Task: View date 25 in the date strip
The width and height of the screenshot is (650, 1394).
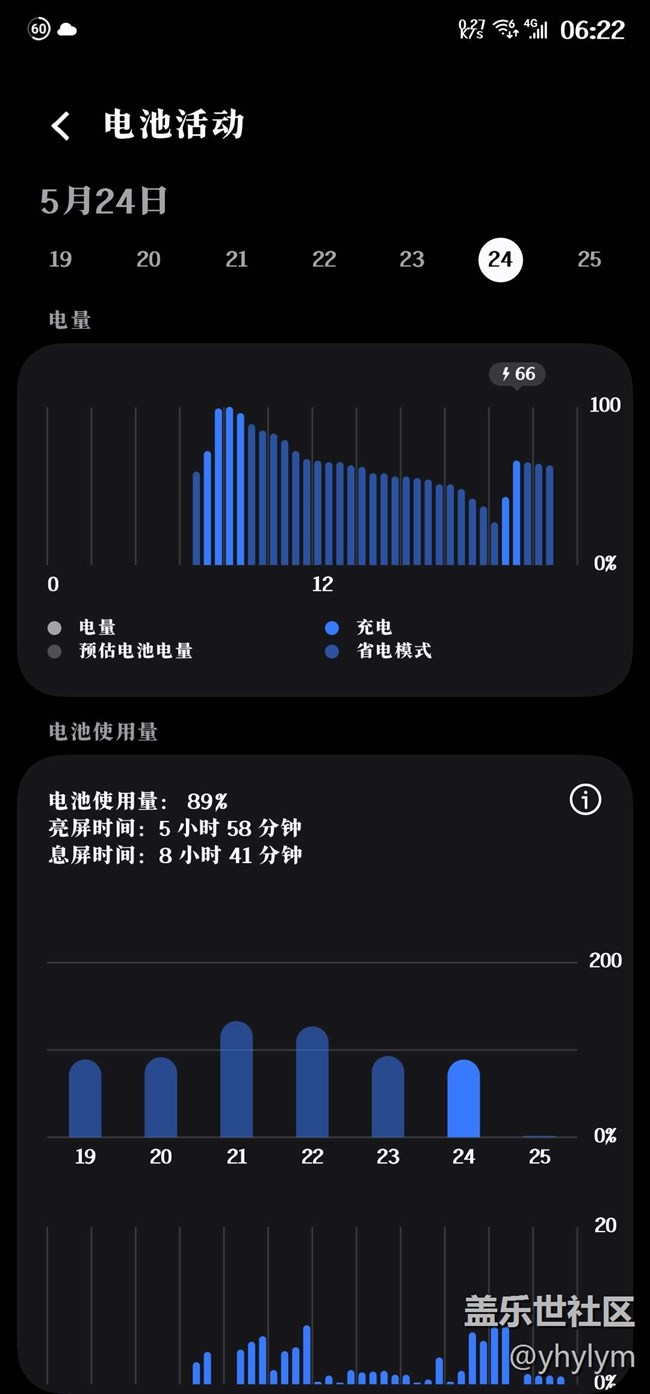Action: (589, 260)
